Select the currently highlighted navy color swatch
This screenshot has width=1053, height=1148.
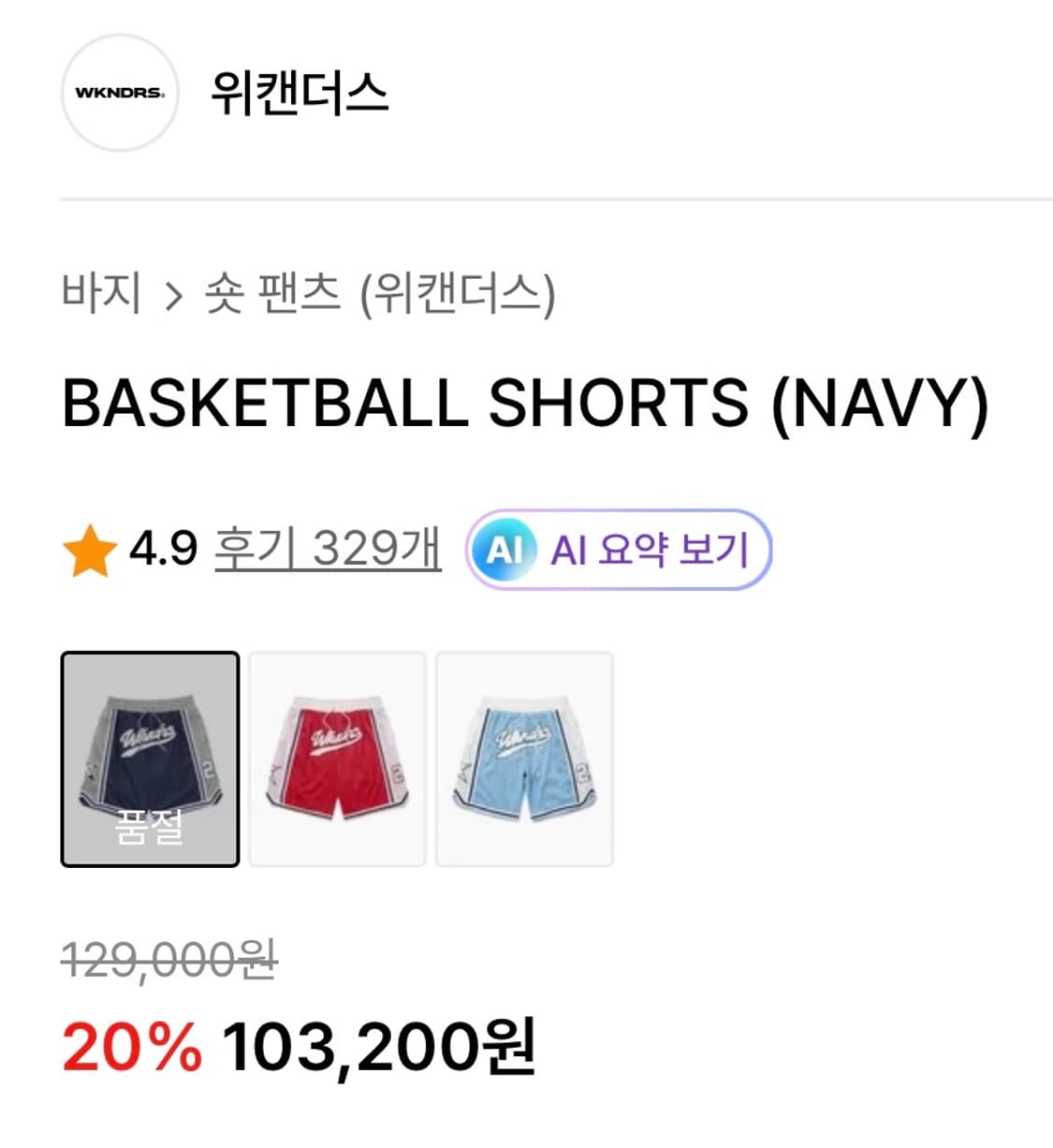coord(152,758)
